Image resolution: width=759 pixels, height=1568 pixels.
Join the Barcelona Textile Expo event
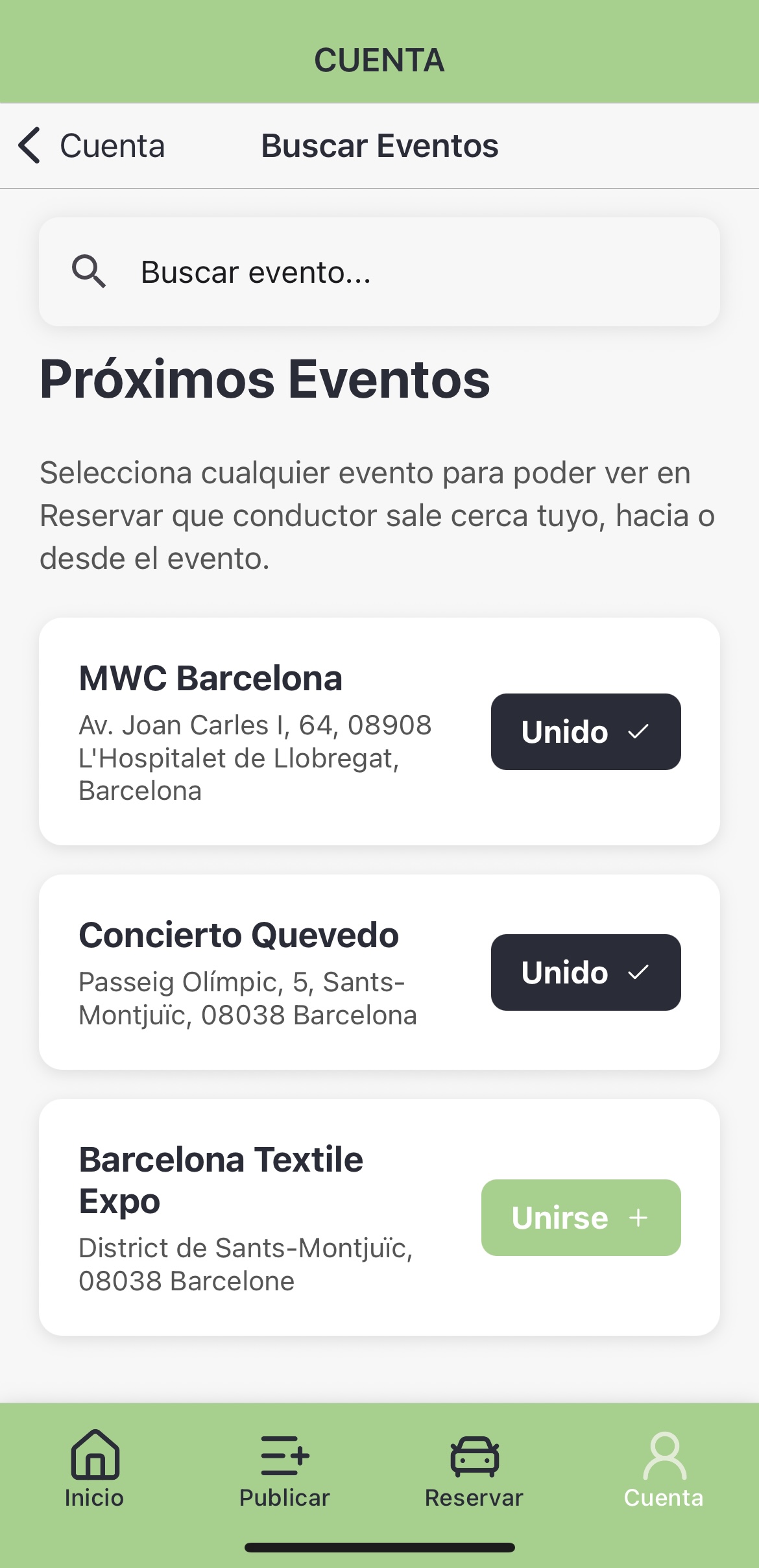[x=581, y=1218]
